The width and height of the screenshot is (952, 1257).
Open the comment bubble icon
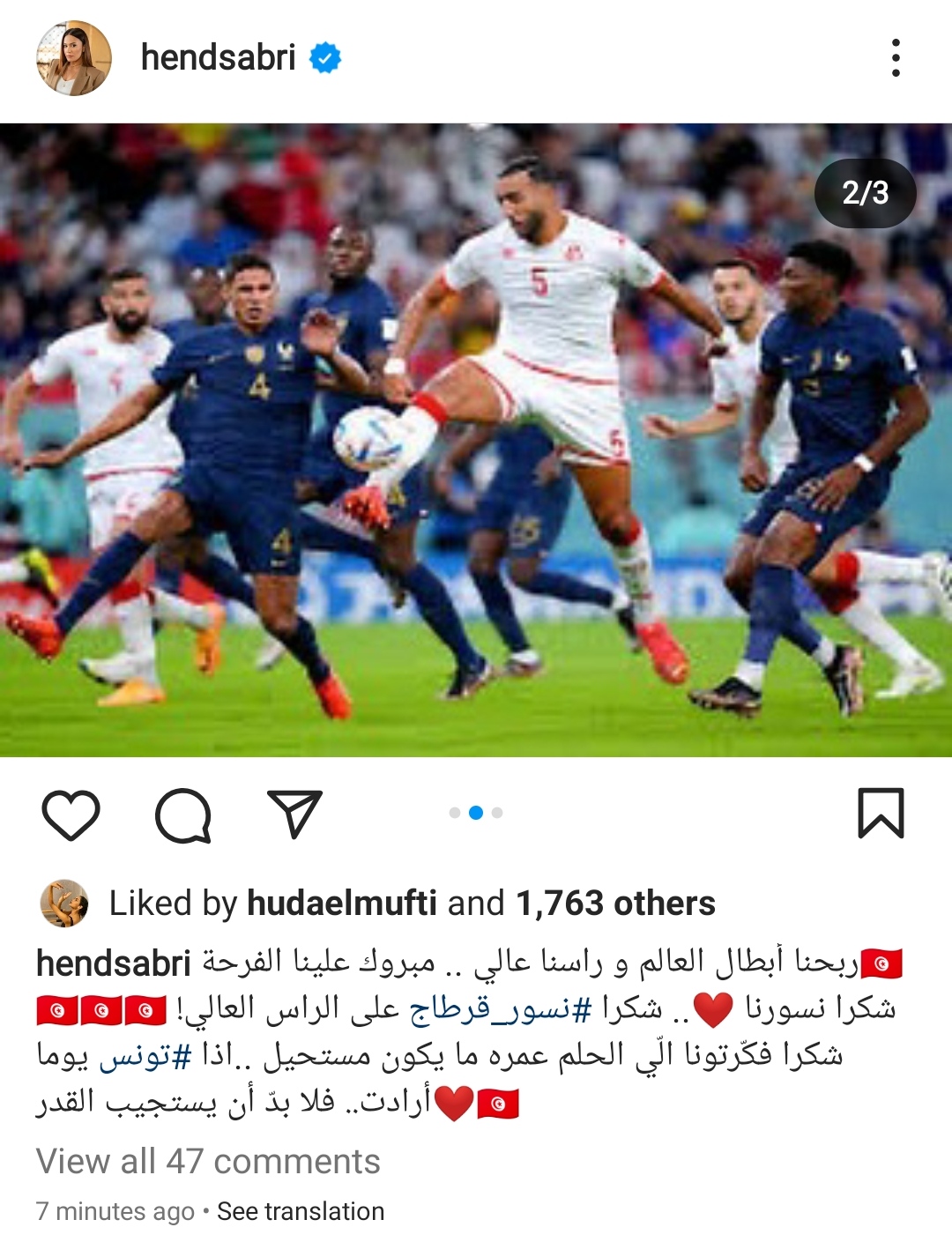183,814
